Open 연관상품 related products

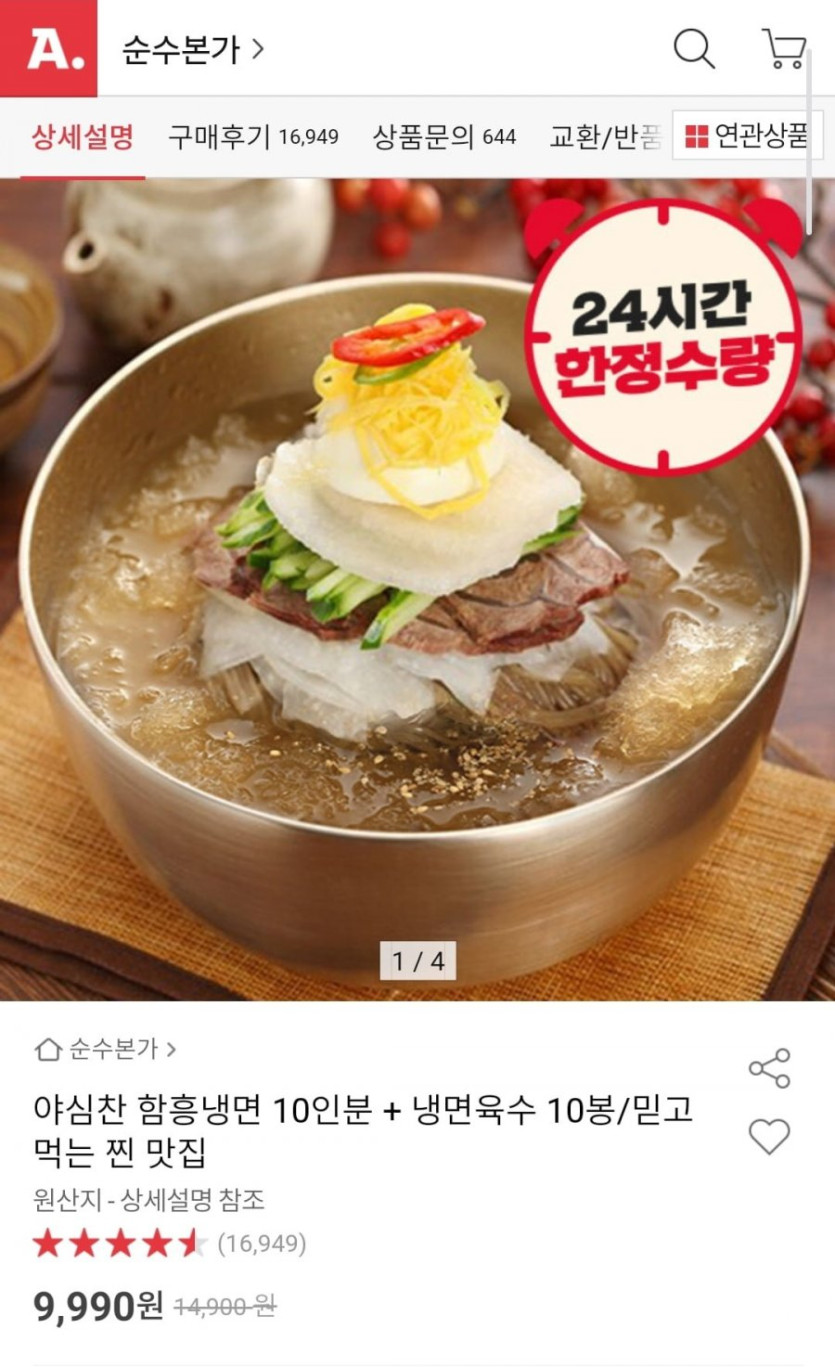pos(747,136)
